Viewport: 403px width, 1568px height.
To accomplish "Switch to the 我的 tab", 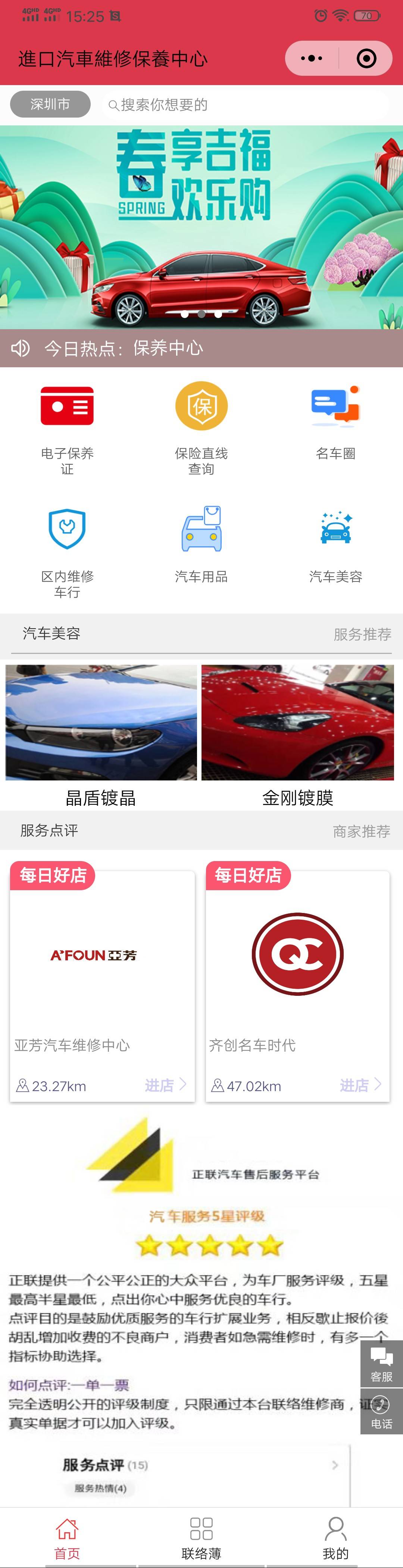I will [x=335, y=1537].
